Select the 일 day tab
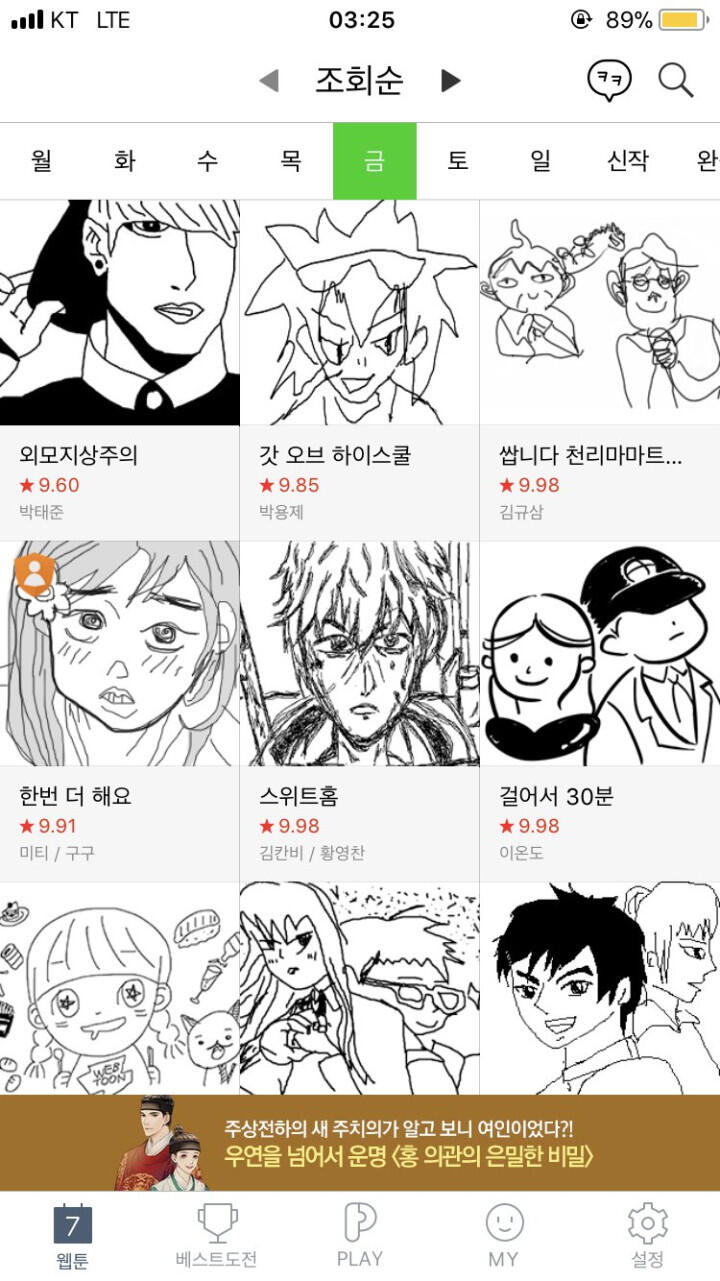Screen dimensions: 720x1281 541,160
